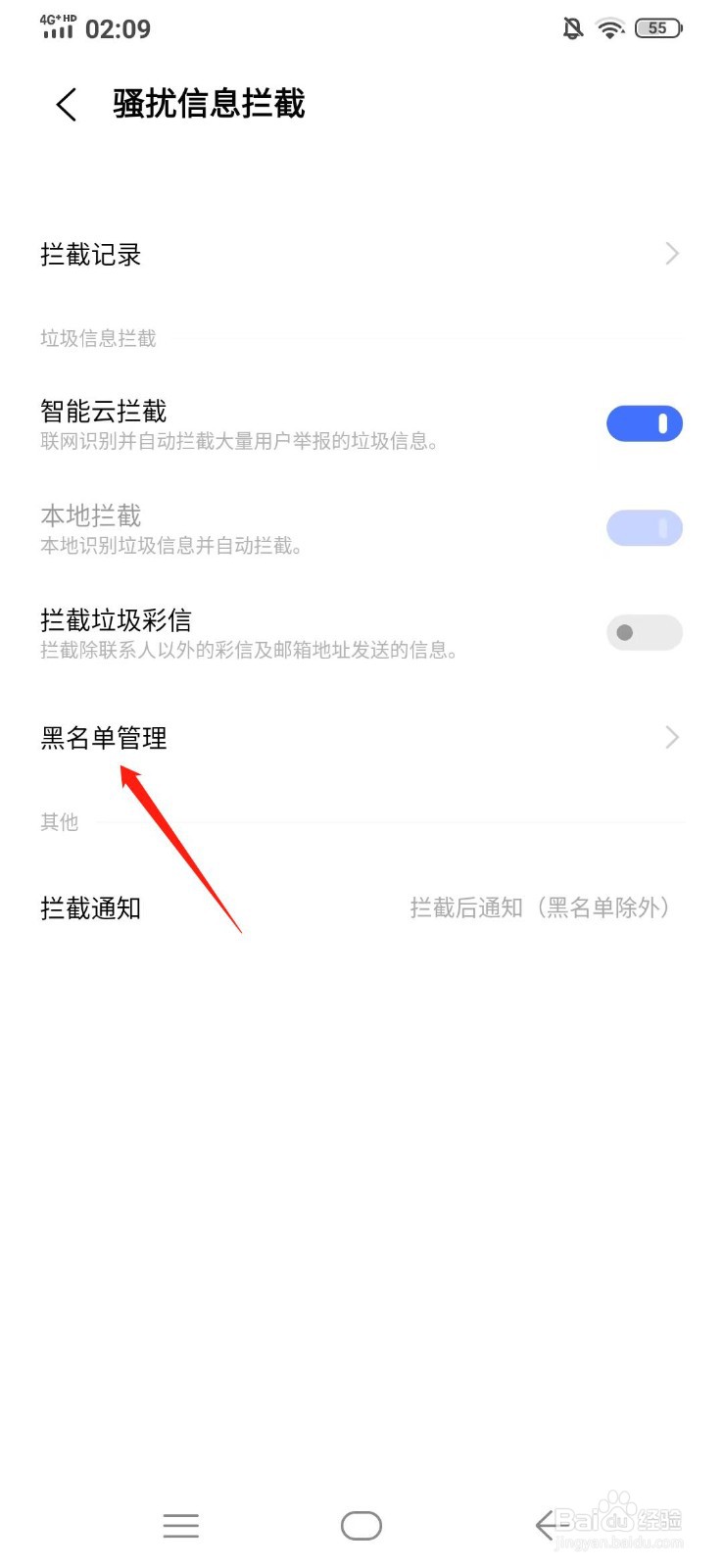Tap the clock showing 02:09
This screenshot has height=1568, width=723.
tap(120, 28)
